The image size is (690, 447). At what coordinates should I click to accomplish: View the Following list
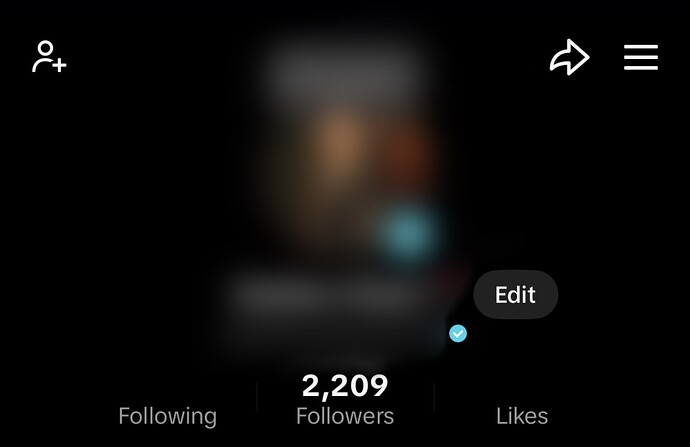point(167,415)
